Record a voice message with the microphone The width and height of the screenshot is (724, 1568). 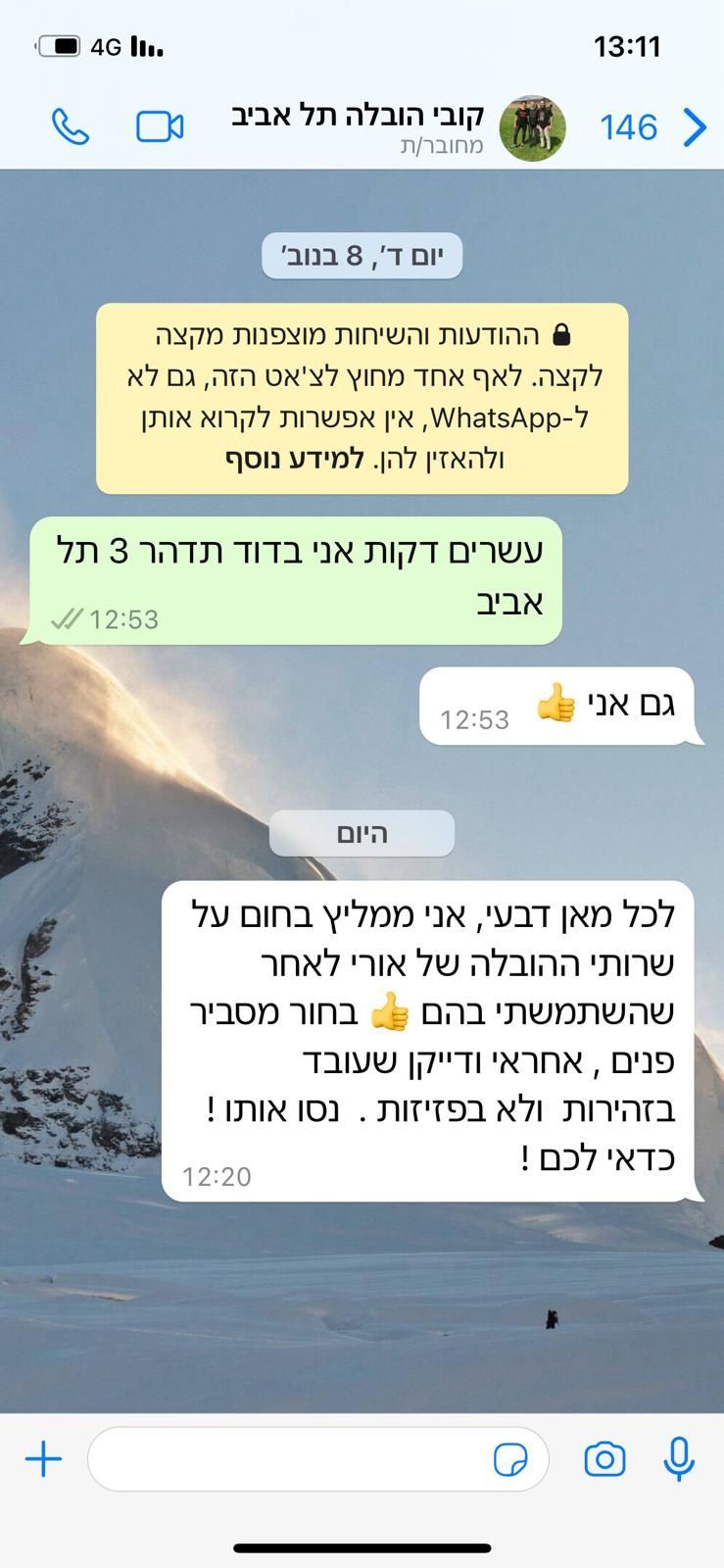(x=678, y=1459)
